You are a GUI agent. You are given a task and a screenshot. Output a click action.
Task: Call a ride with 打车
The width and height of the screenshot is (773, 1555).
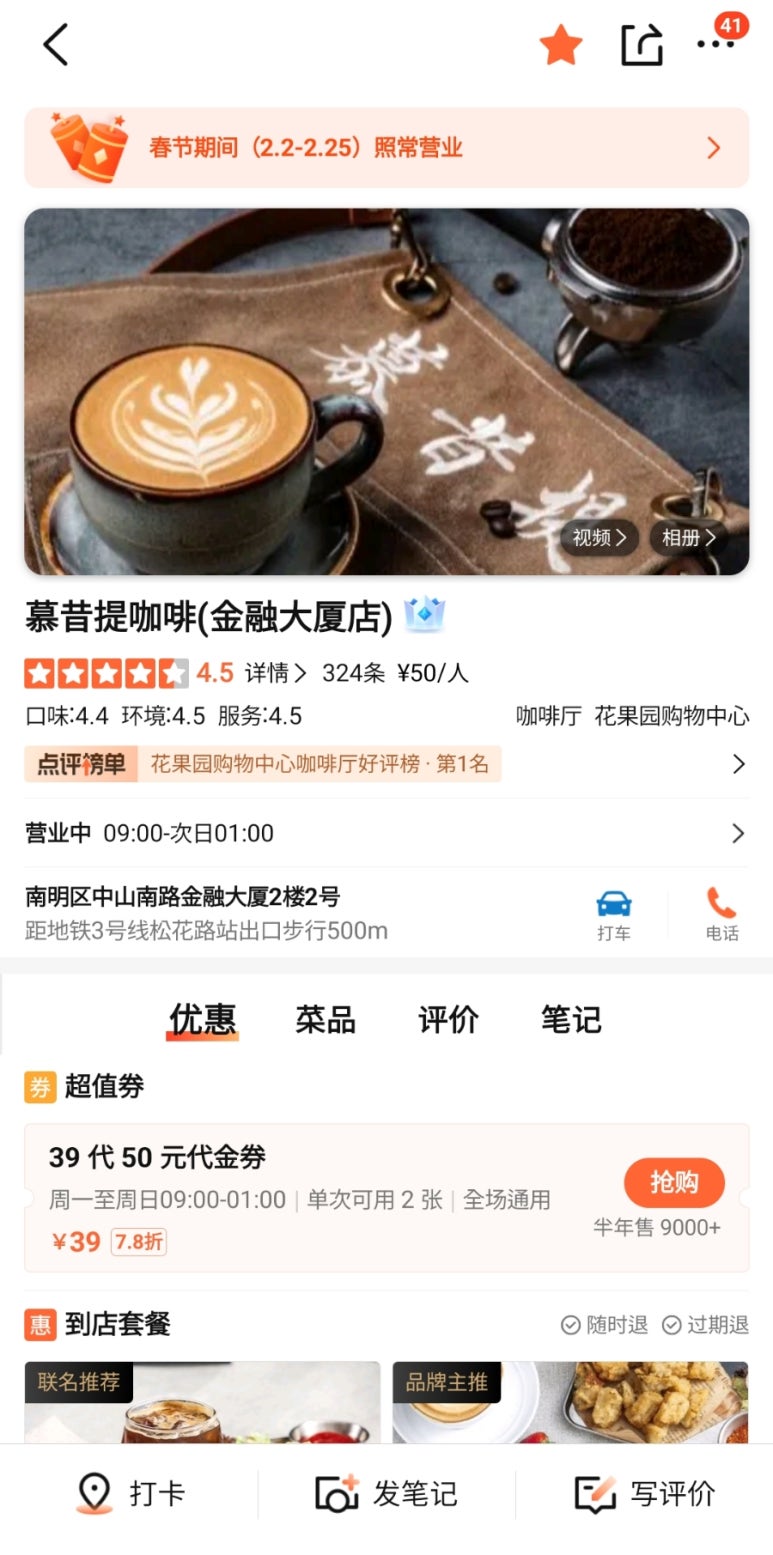[x=613, y=914]
